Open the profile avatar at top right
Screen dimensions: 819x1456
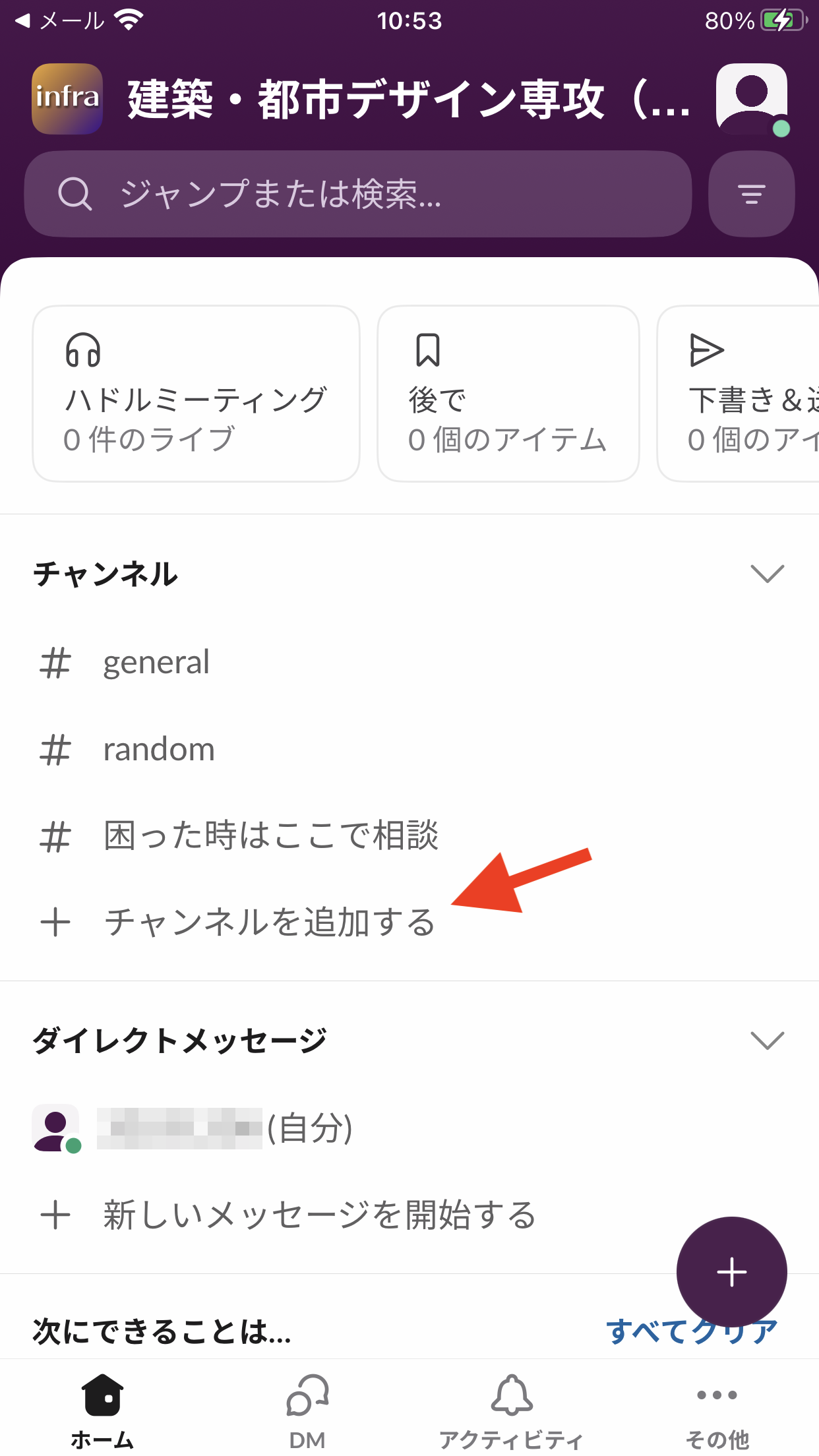tap(752, 99)
